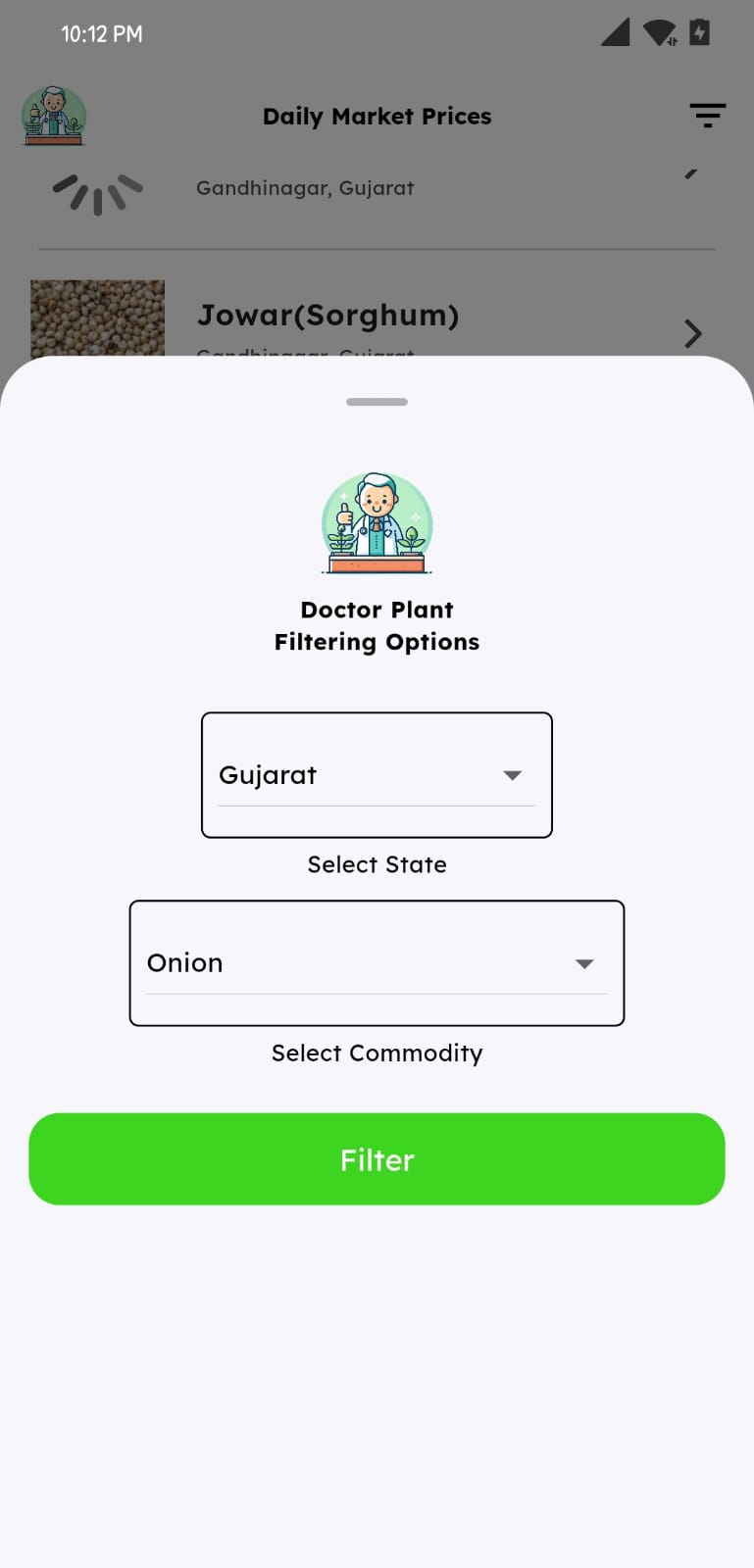Open the Select State dropdown showing Gujarat
The width and height of the screenshot is (754, 1568).
pos(377,774)
